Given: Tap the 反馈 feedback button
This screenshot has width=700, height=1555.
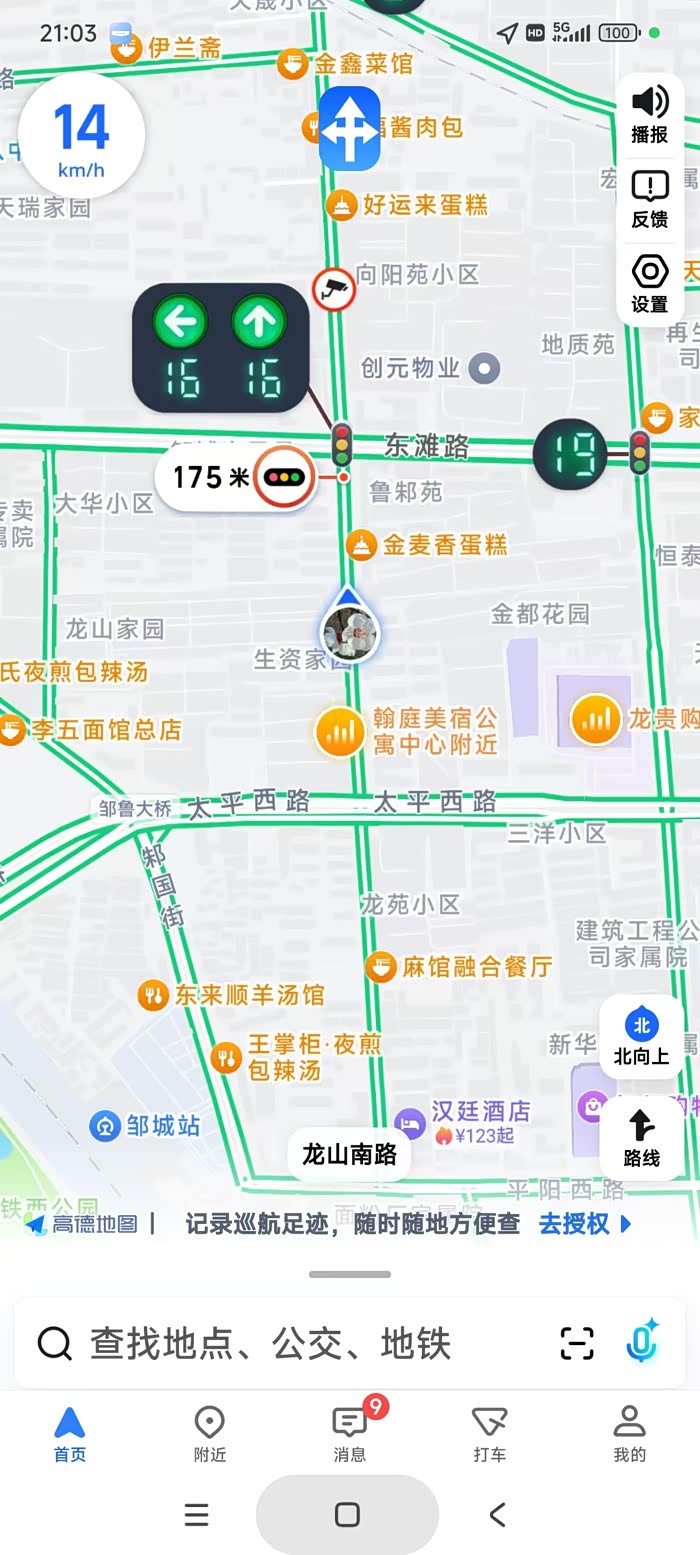Looking at the screenshot, I should point(650,200).
